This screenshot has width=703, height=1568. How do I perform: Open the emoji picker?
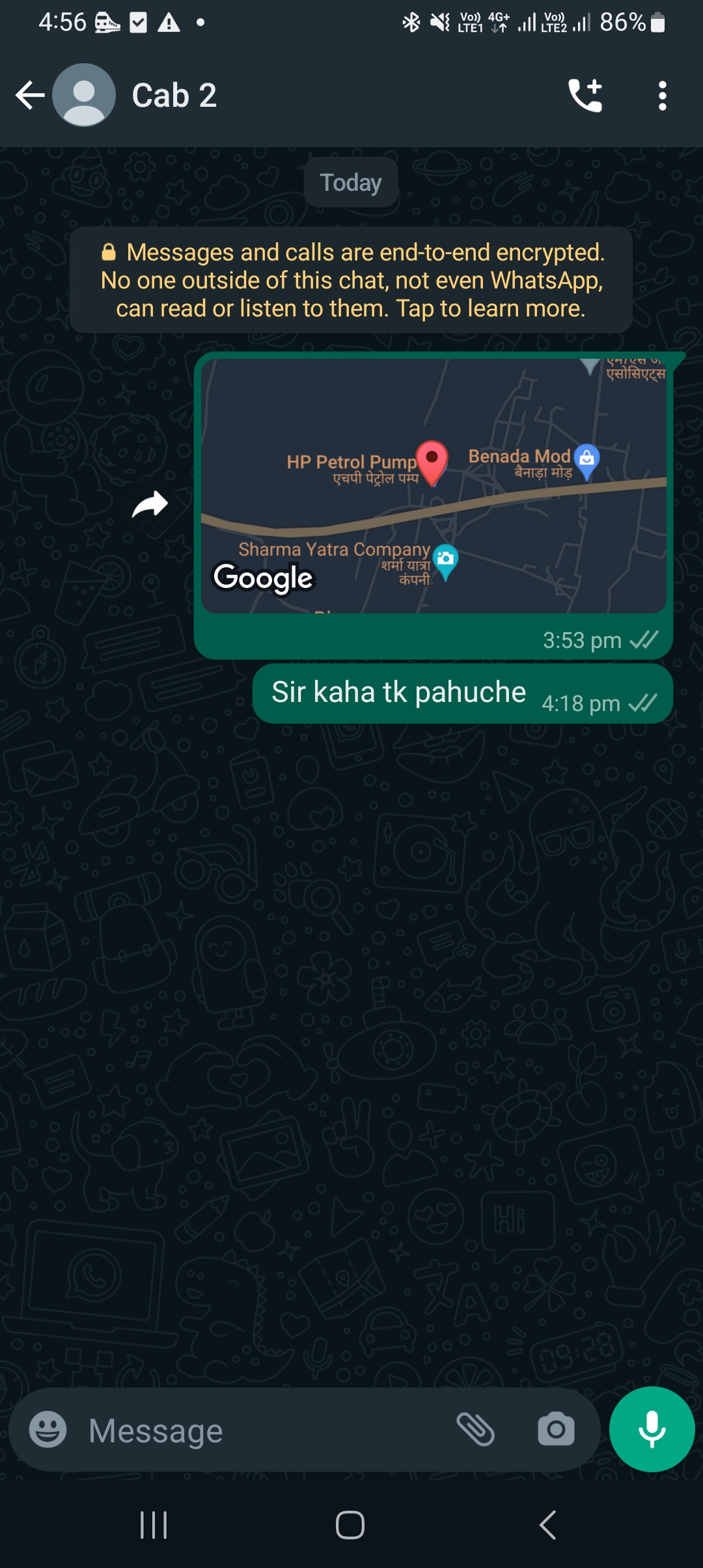[48, 1430]
